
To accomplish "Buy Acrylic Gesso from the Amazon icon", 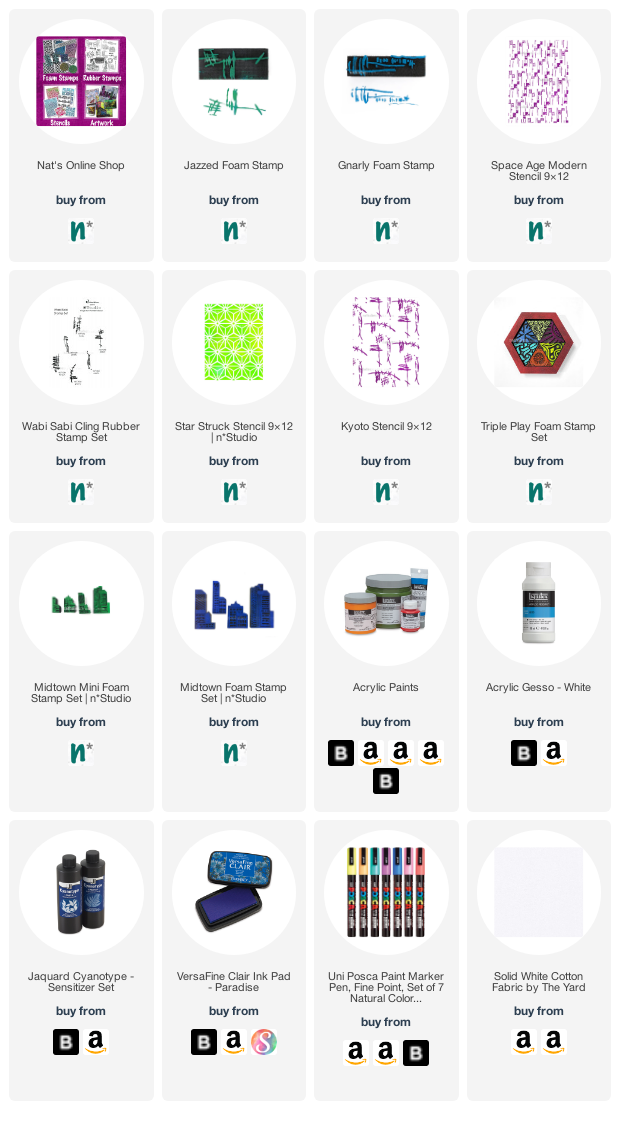I will coord(553,753).
